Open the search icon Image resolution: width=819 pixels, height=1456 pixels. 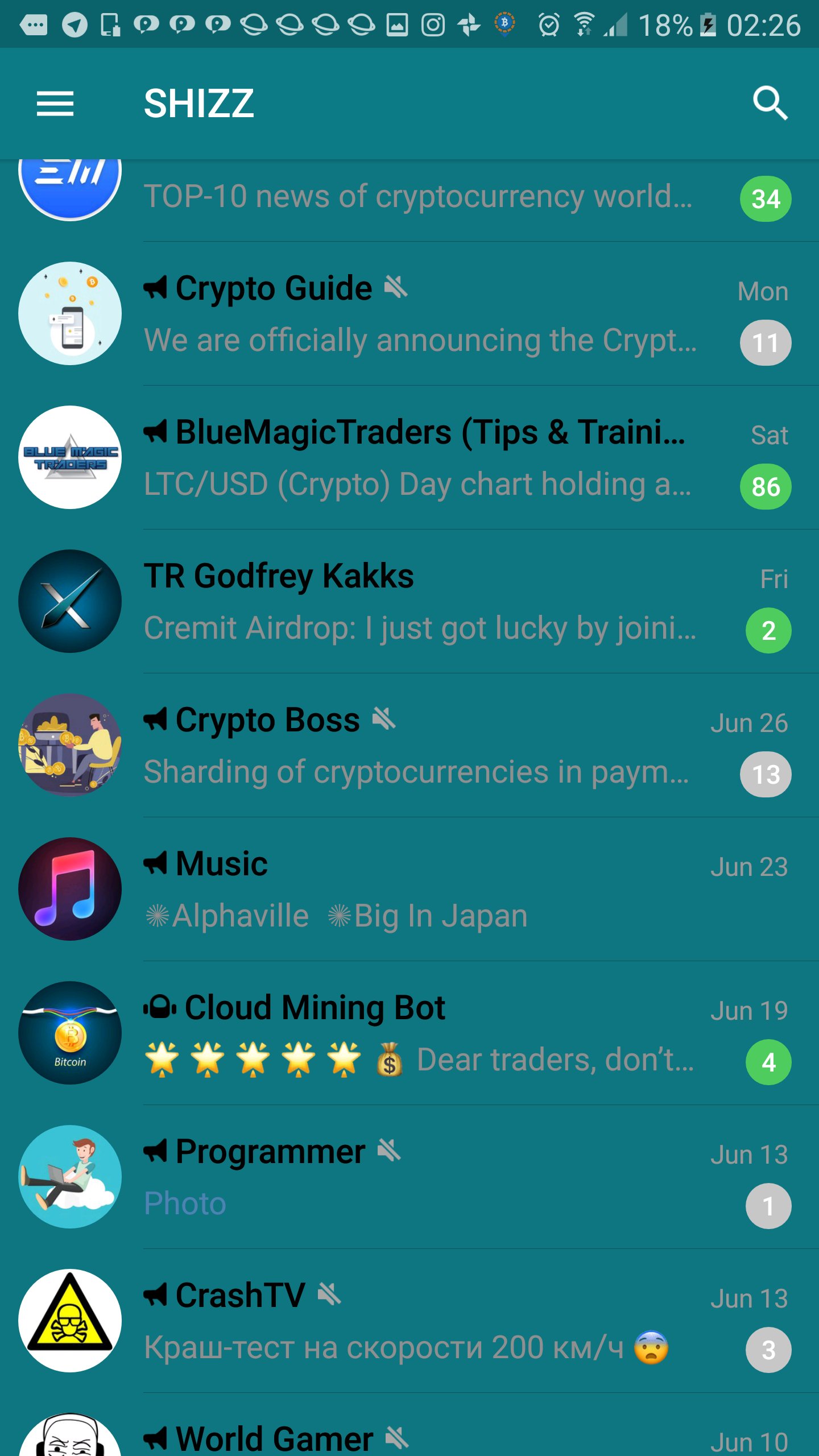(x=771, y=104)
